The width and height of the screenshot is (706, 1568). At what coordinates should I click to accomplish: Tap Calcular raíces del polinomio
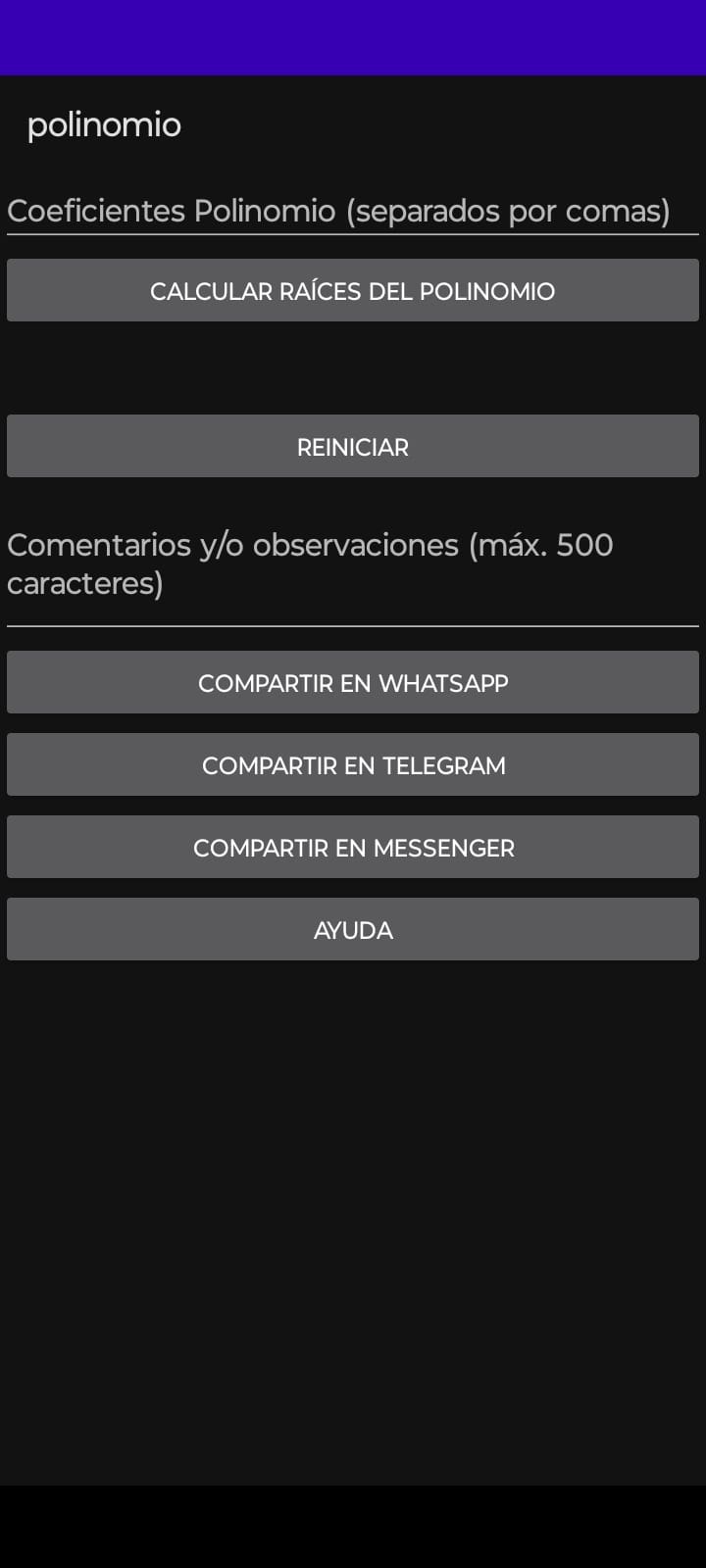point(352,291)
